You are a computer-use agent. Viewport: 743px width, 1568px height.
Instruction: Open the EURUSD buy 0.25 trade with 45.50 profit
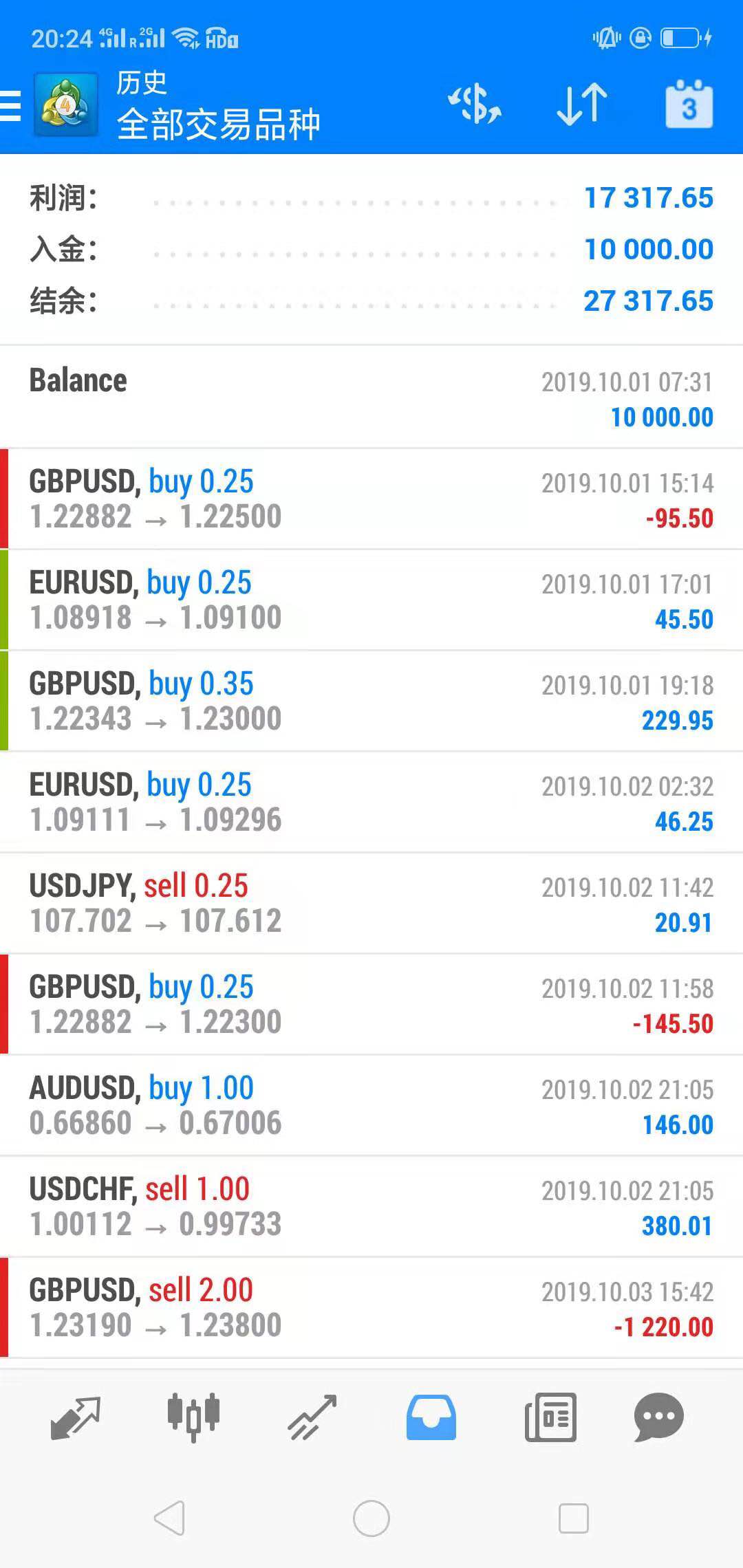[x=371, y=600]
